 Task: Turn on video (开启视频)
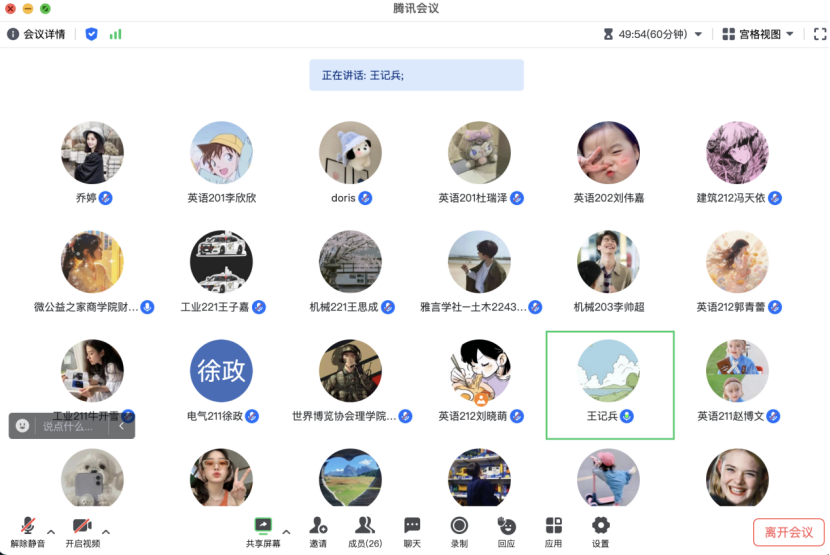pos(82,530)
